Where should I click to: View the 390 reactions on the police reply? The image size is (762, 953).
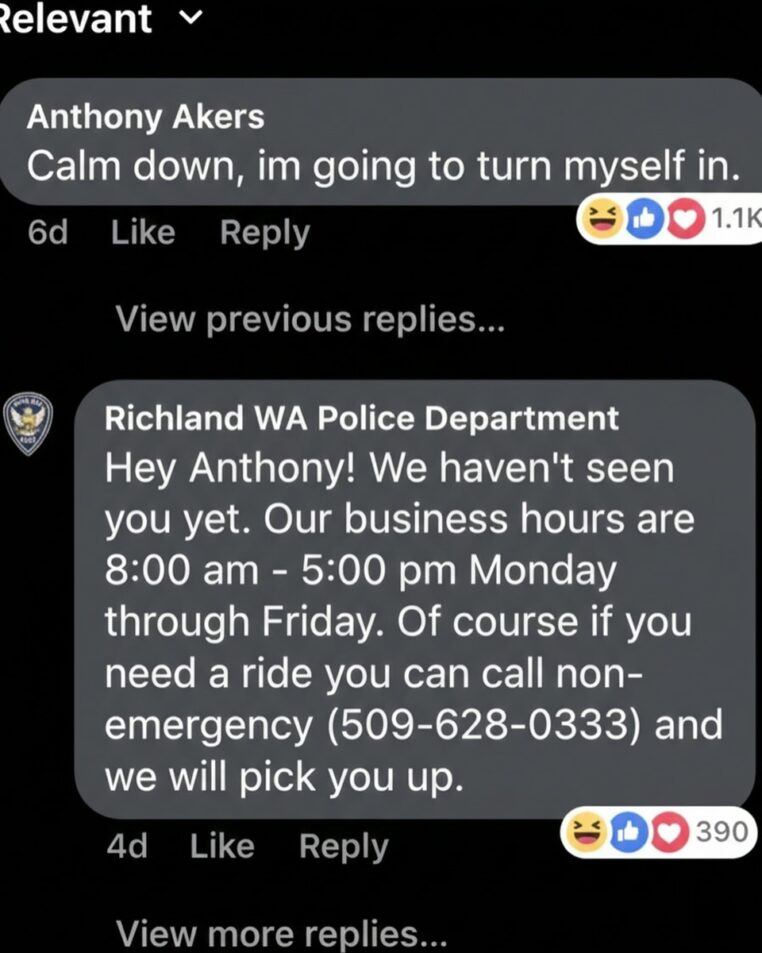655,832
